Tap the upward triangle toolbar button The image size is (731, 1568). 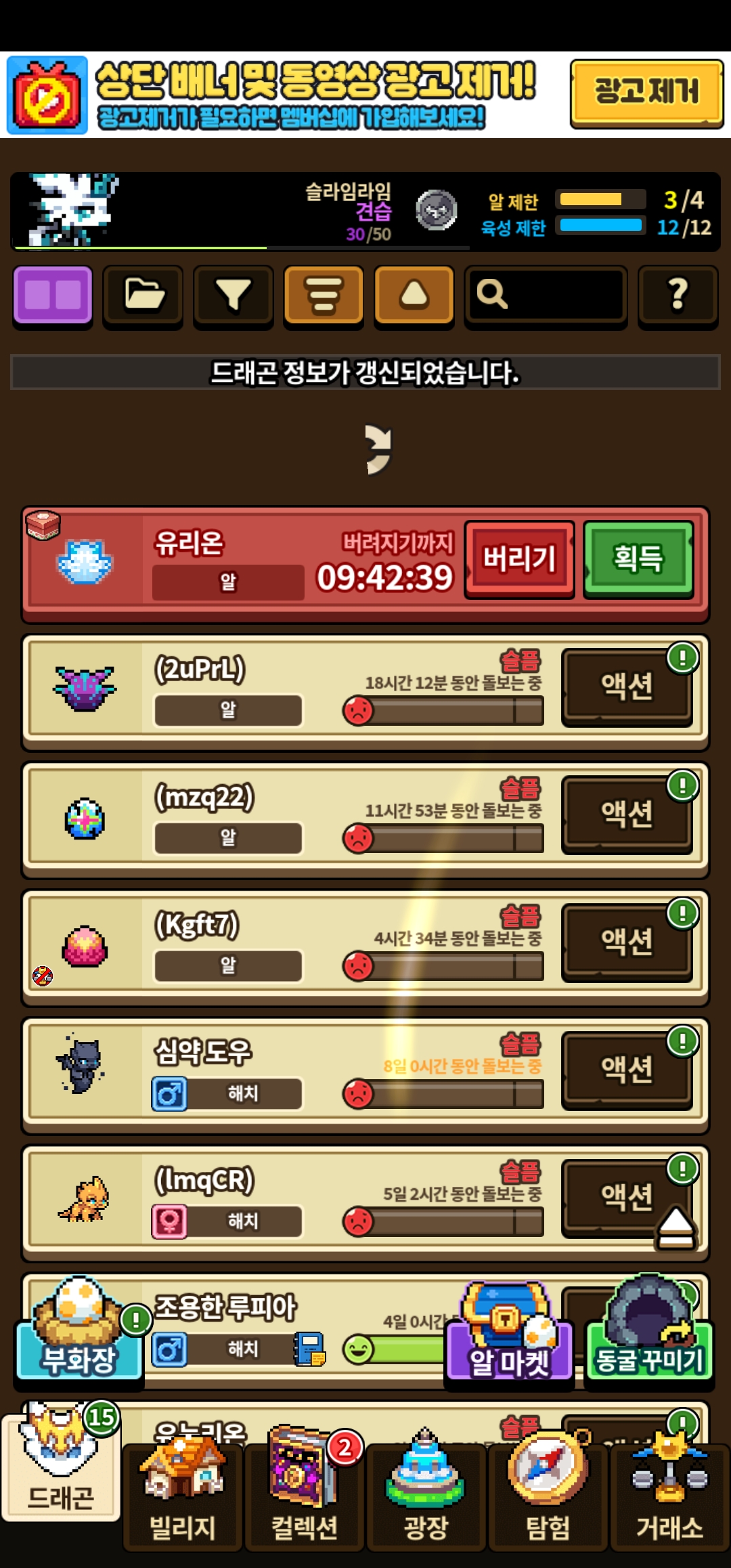point(414,295)
